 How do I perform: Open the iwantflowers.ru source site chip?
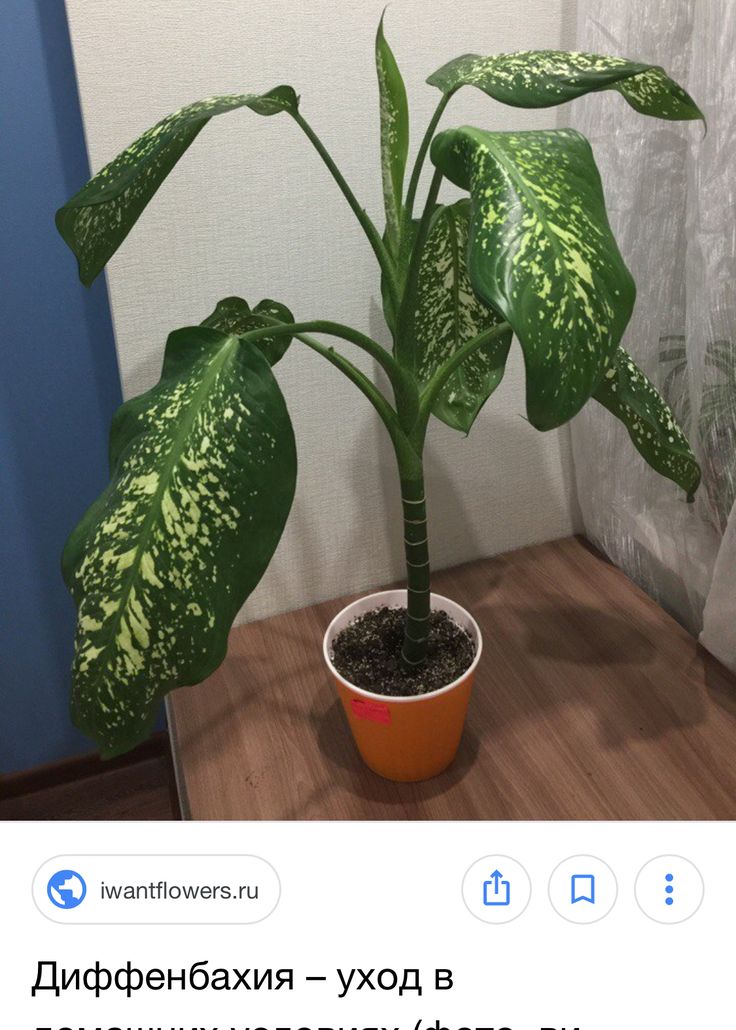(x=156, y=889)
